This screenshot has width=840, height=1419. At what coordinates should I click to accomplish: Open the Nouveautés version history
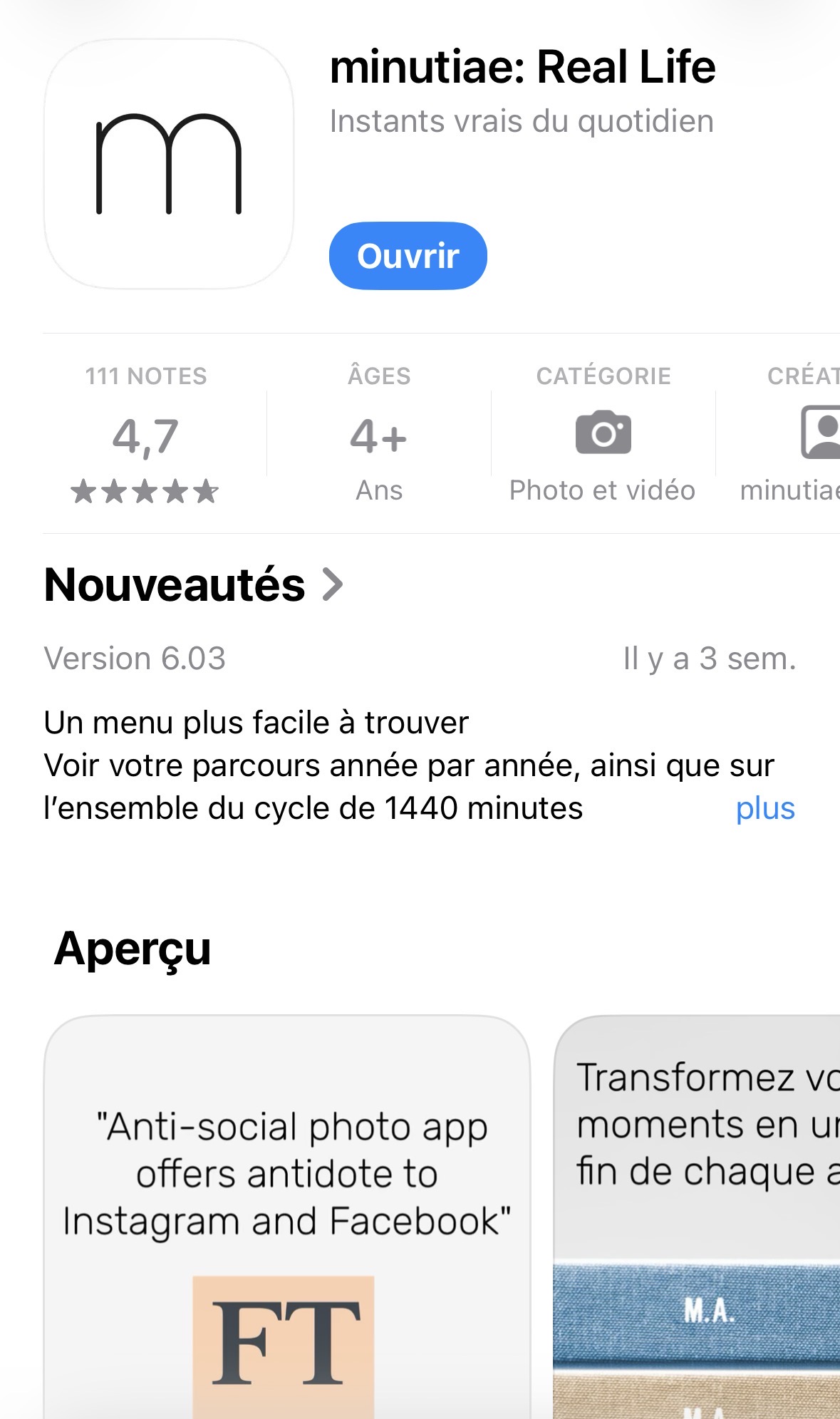coord(193,585)
